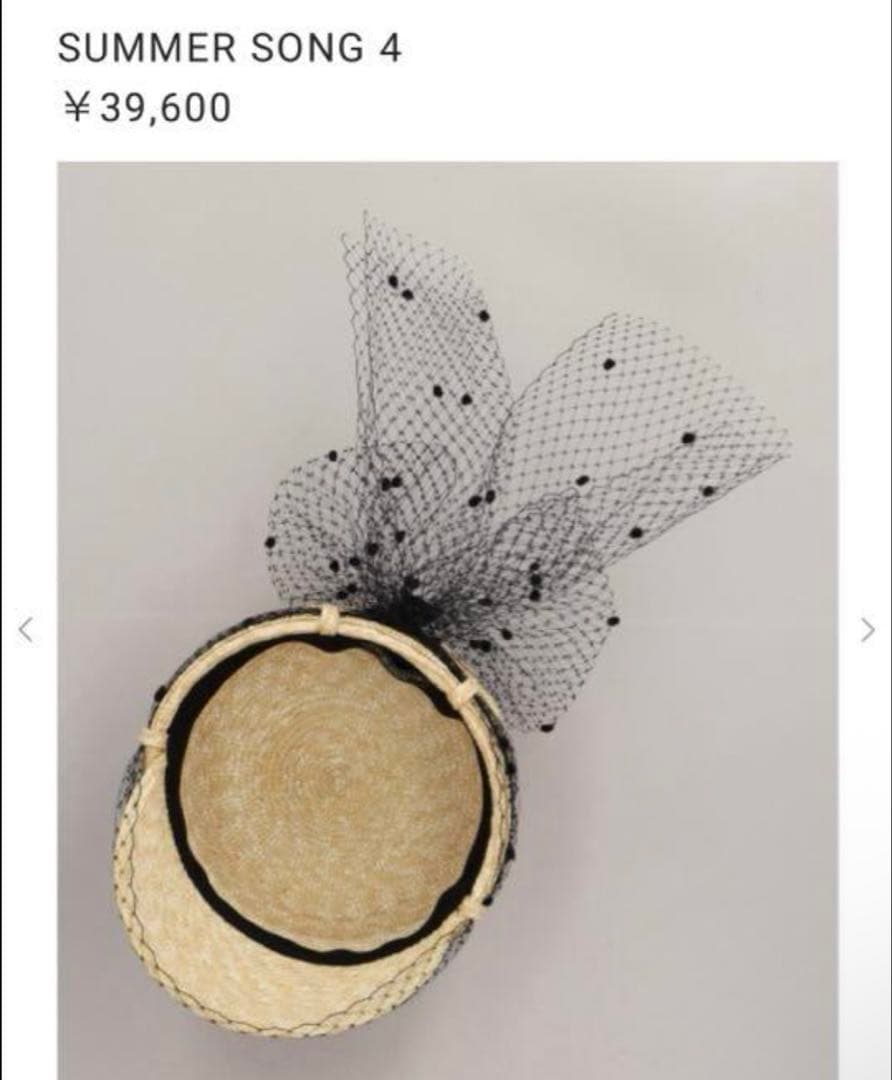Open the SUMMER SONG 4 hat photo
This screenshot has width=892, height=1080.
pyautogui.click(x=447, y=620)
